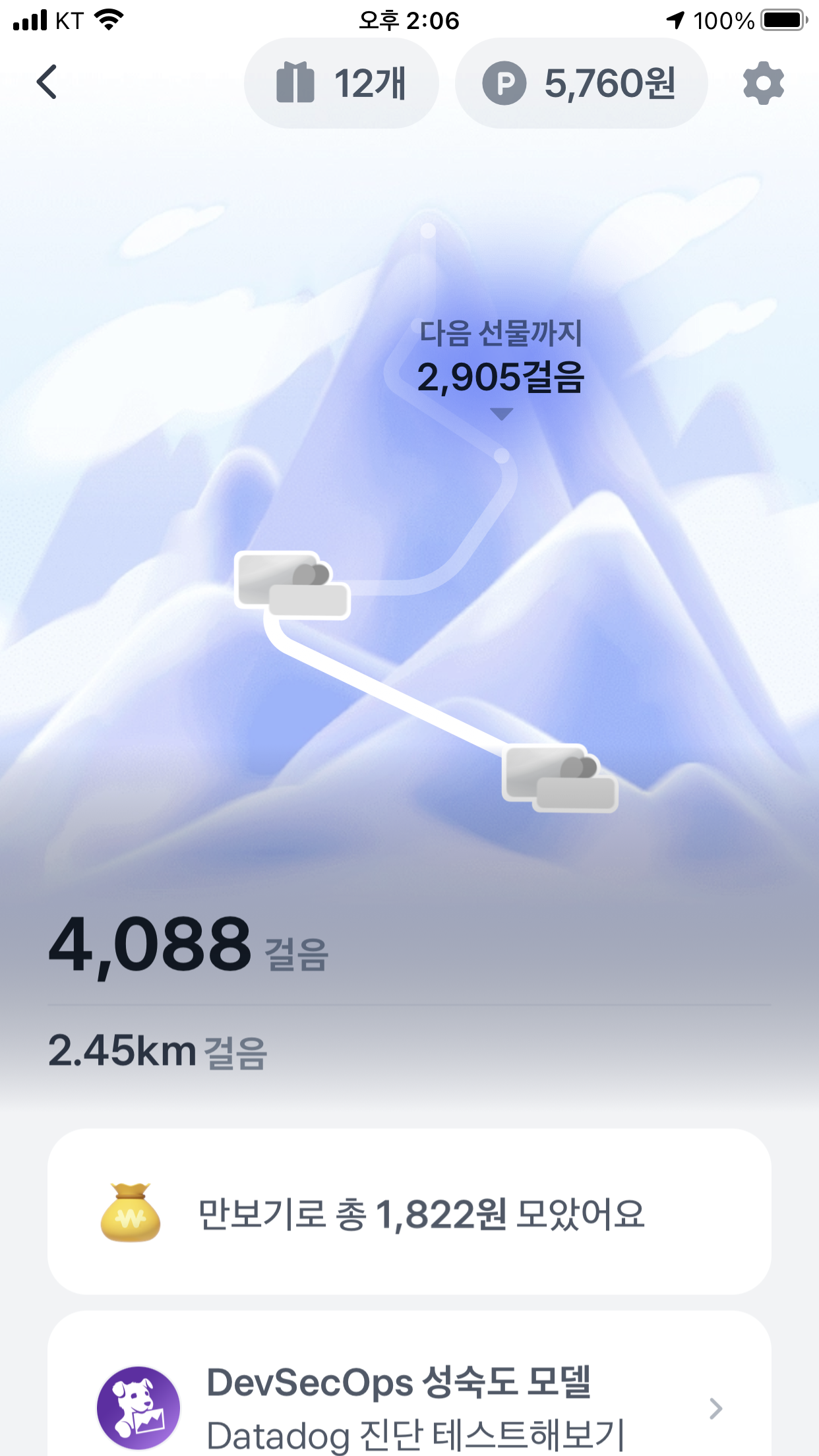The height and width of the screenshot is (1456, 819).
Task: Open the 만보기로 총 1,822원 모았어요 card
Action: click(x=409, y=1212)
